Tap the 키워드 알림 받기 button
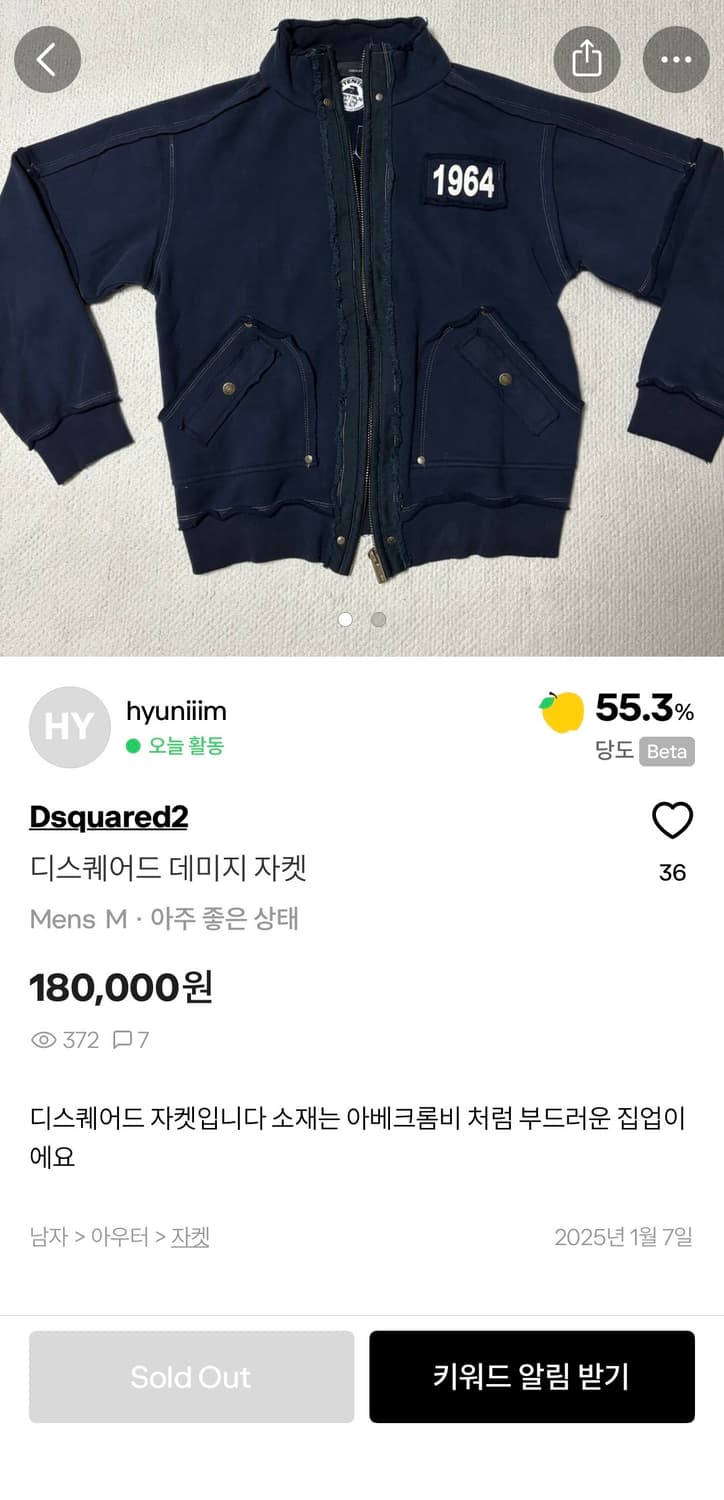Screen dimensions: 724x1500 531,1377
